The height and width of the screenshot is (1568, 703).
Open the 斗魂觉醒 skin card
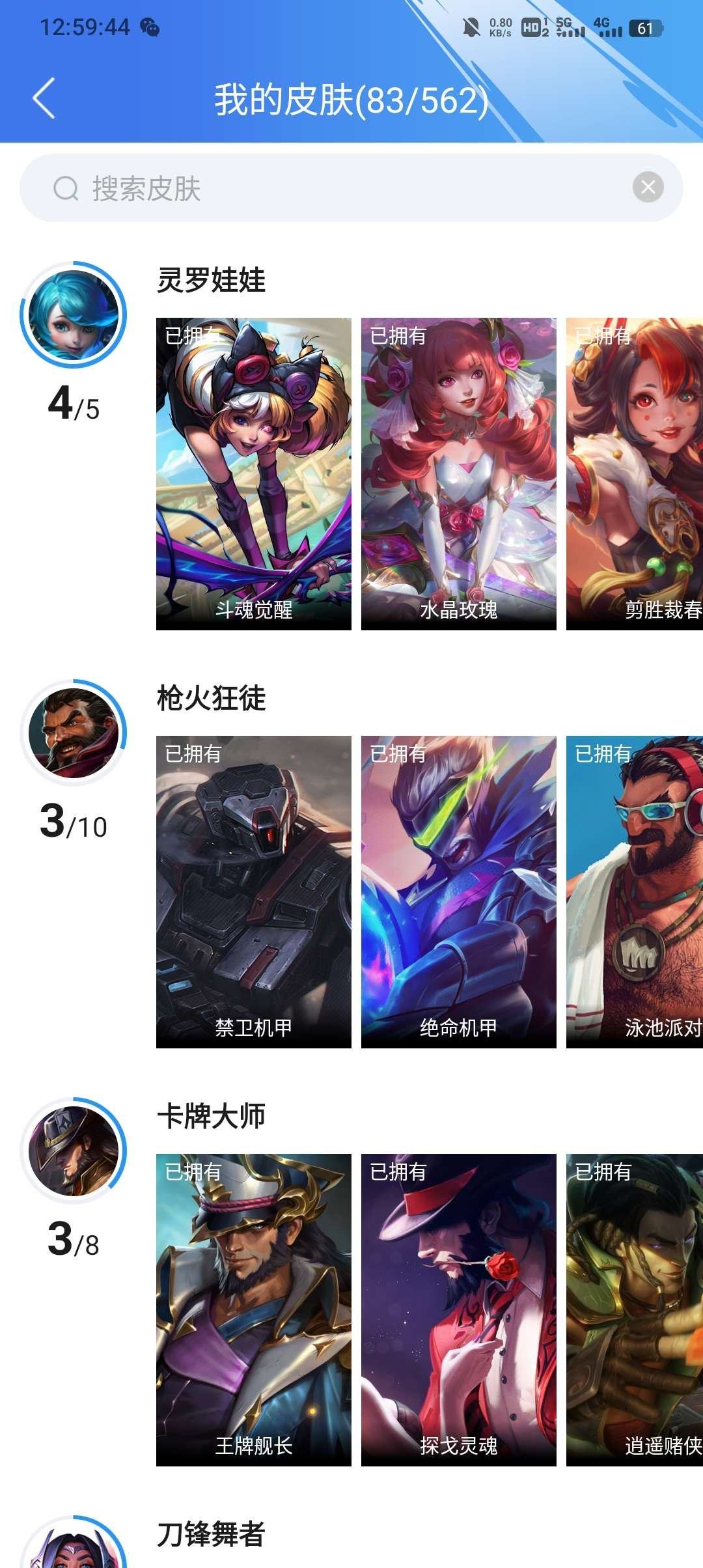pos(254,473)
